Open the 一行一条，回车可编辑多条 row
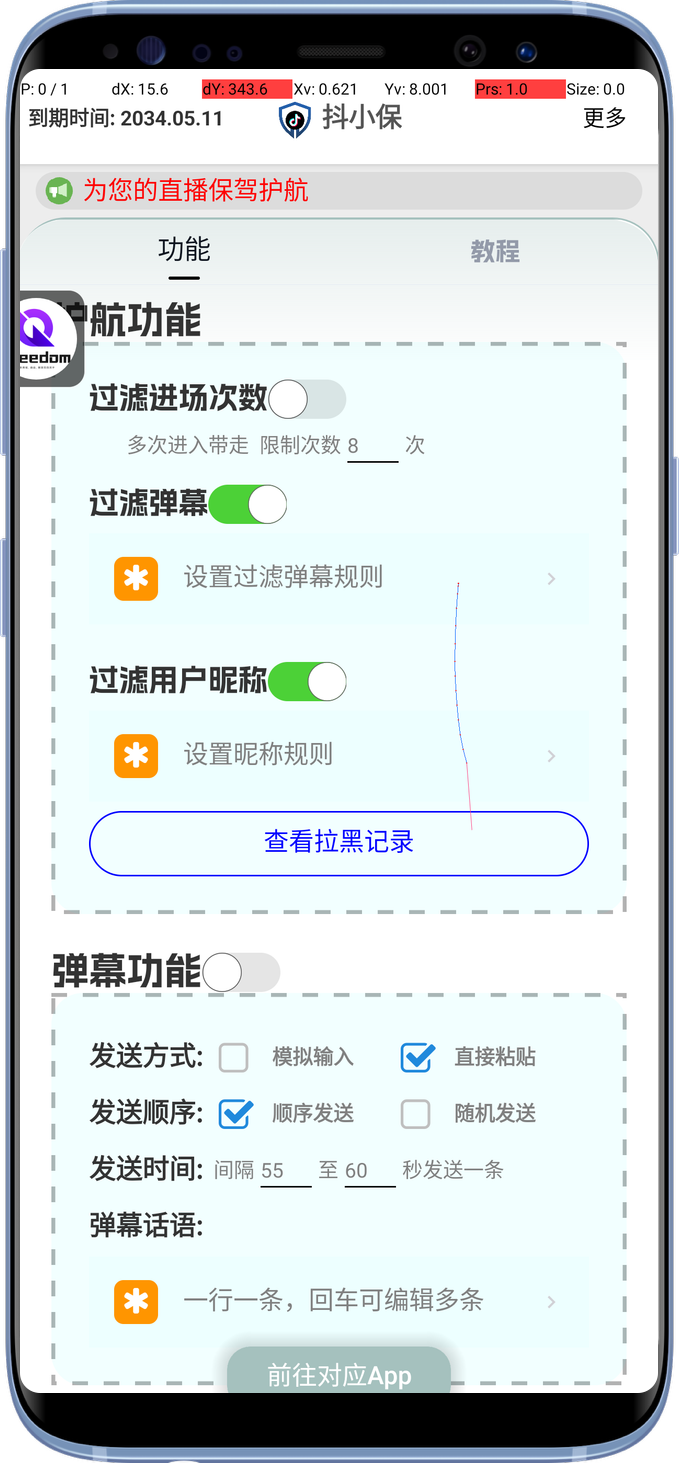 click(339, 1301)
